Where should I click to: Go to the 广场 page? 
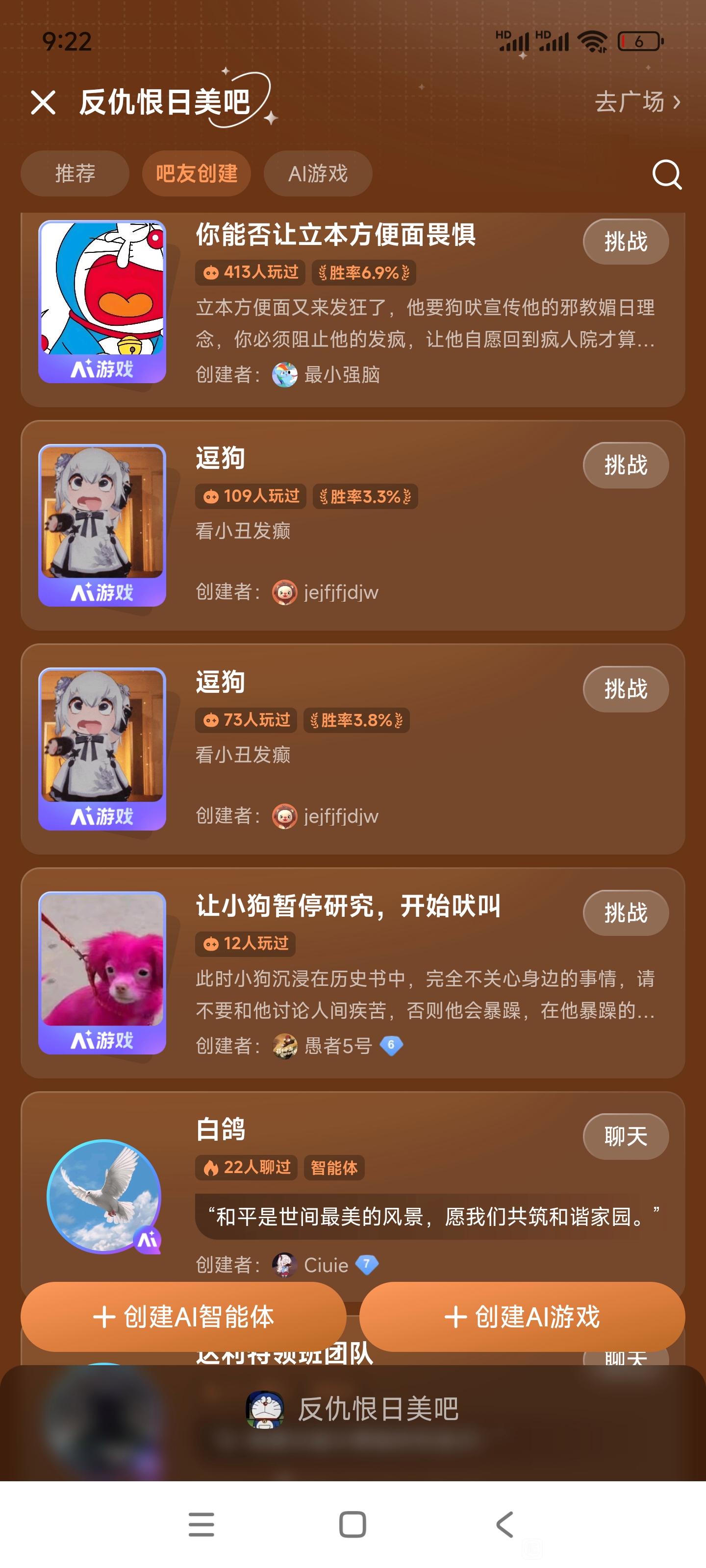click(x=637, y=101)
